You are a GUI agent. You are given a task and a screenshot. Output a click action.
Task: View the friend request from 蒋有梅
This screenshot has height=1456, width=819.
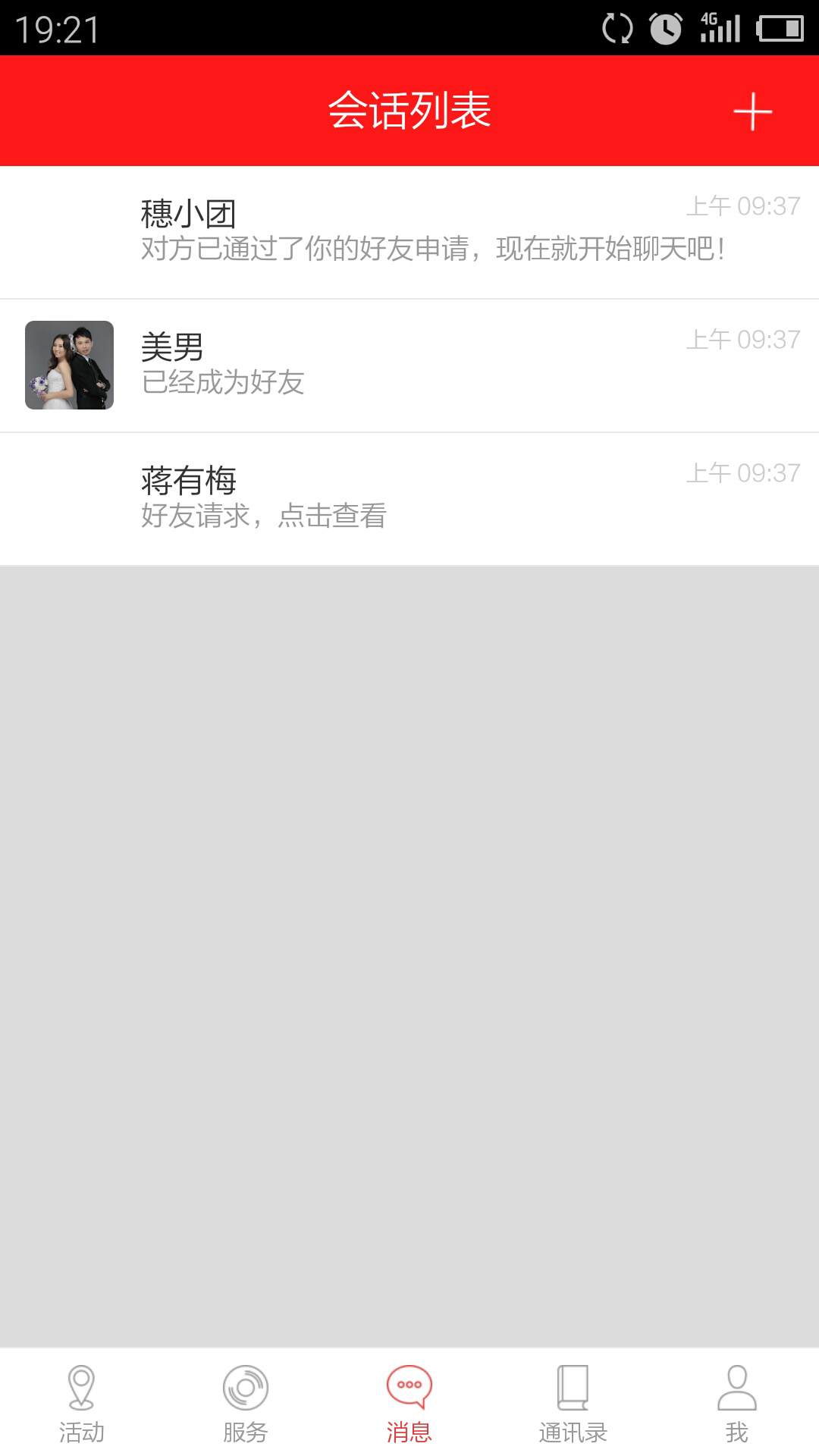[x=409, y=499]
